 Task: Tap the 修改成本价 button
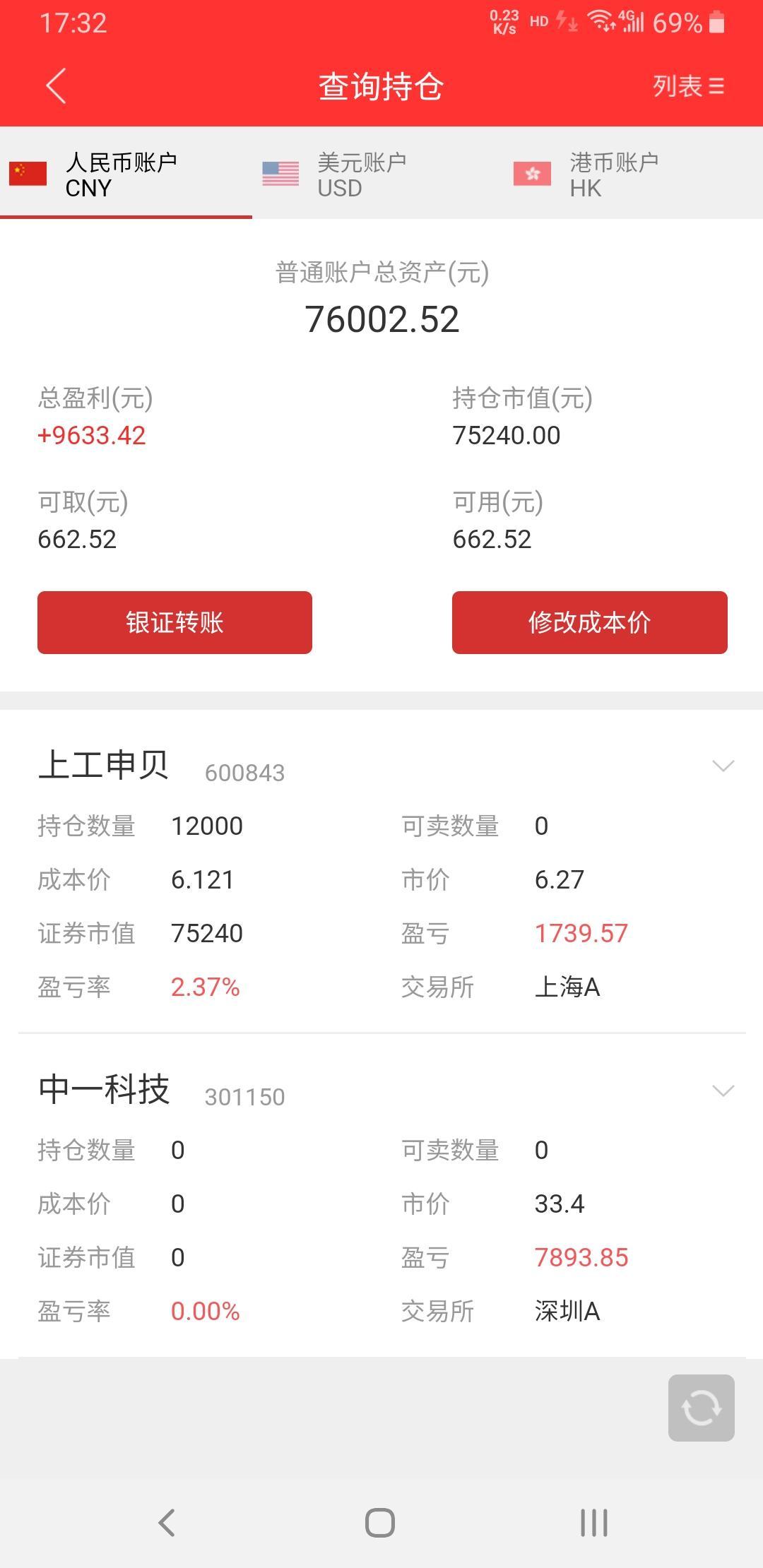590,622
